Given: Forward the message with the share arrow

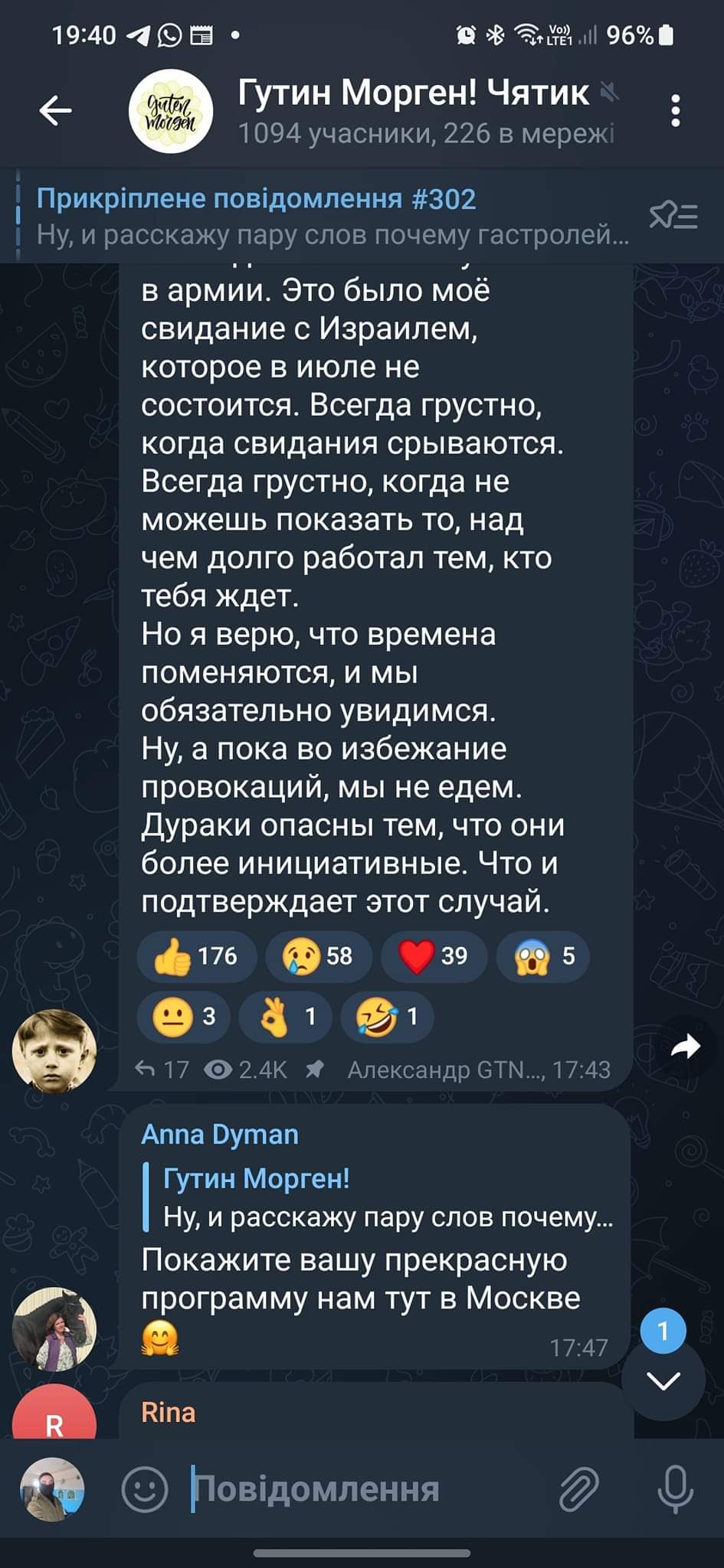Looking at the screenshot, I should [684, 1046].
